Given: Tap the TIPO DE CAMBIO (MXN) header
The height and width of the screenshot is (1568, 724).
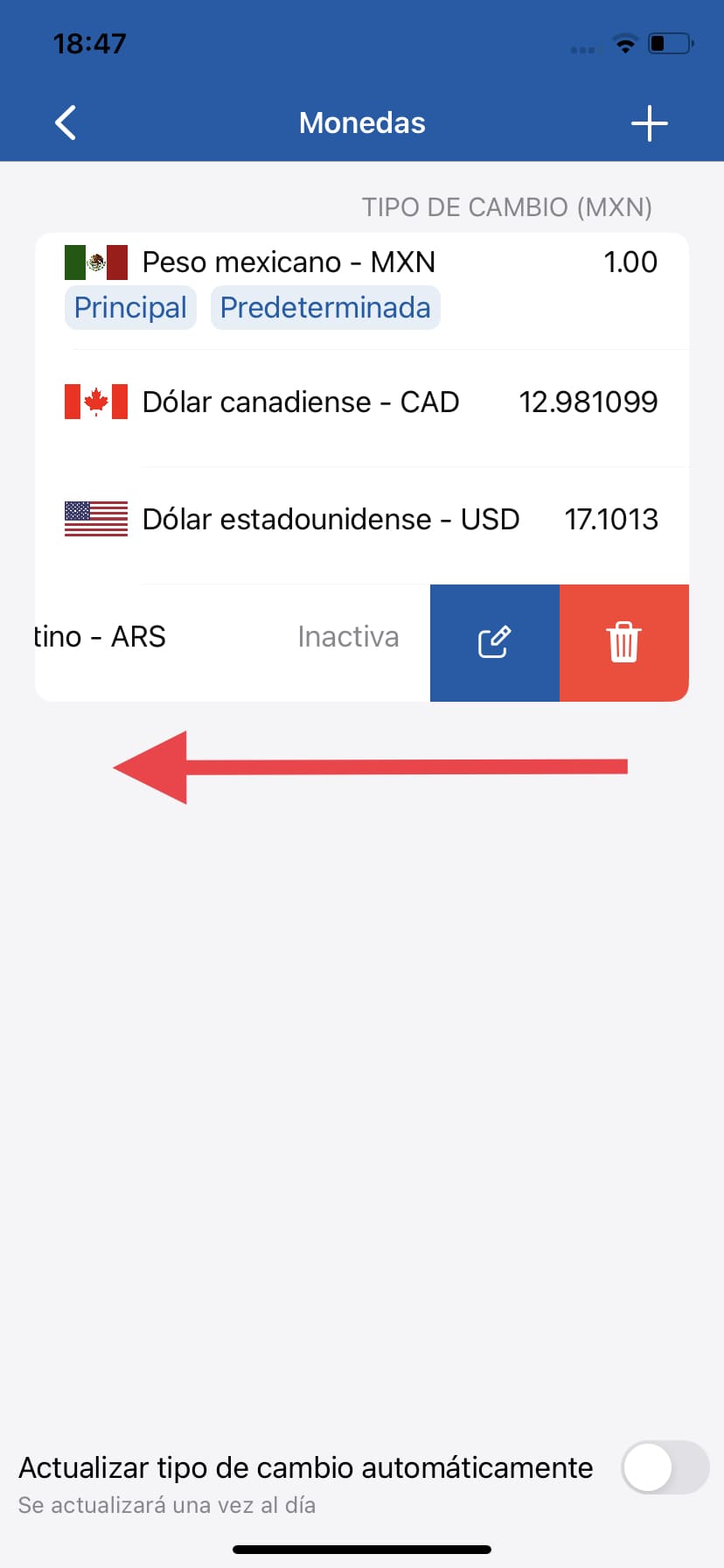Looking at the screenshot, I should 507,207.
